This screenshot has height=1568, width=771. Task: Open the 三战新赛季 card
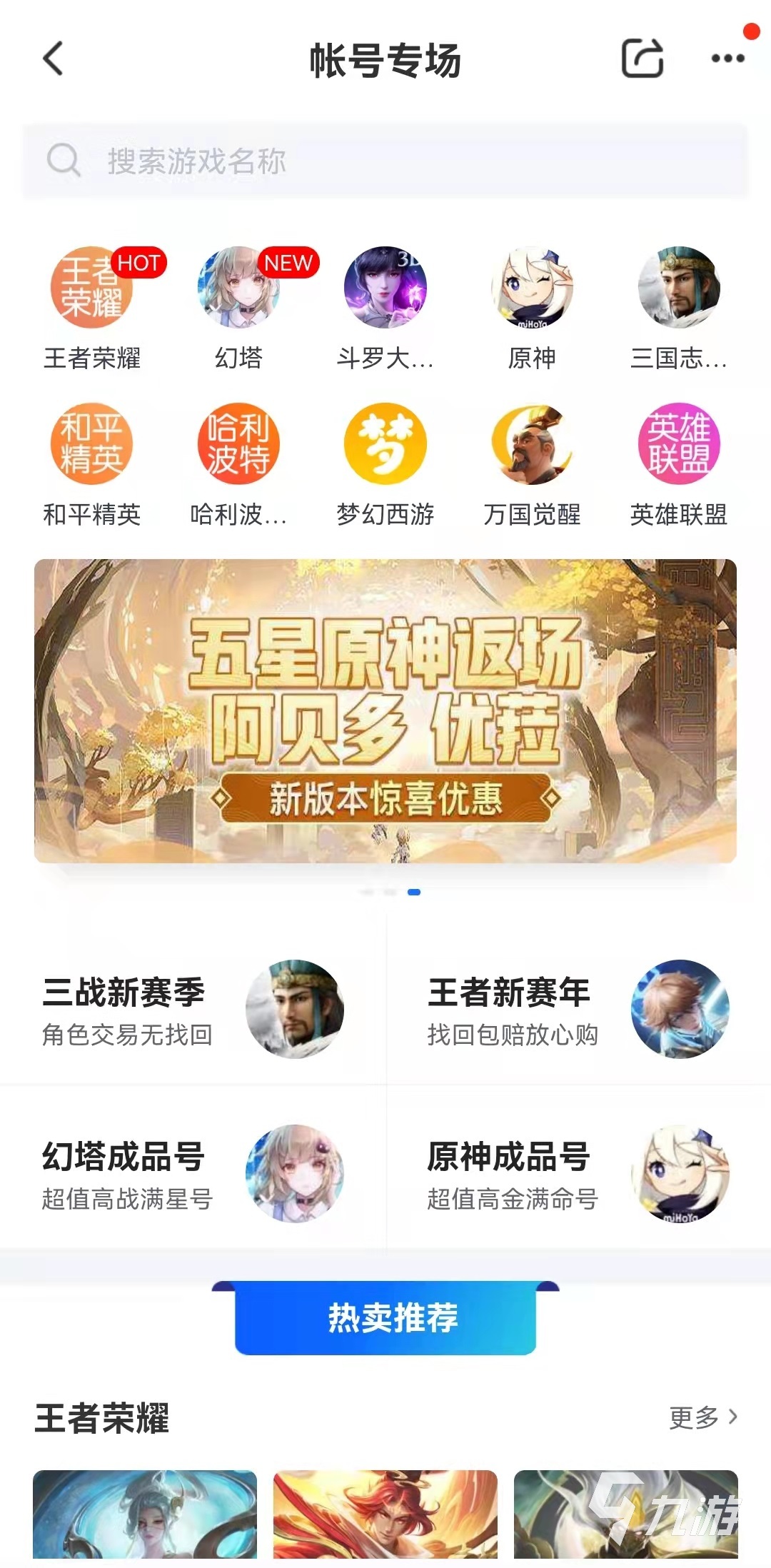(193, 1008)
